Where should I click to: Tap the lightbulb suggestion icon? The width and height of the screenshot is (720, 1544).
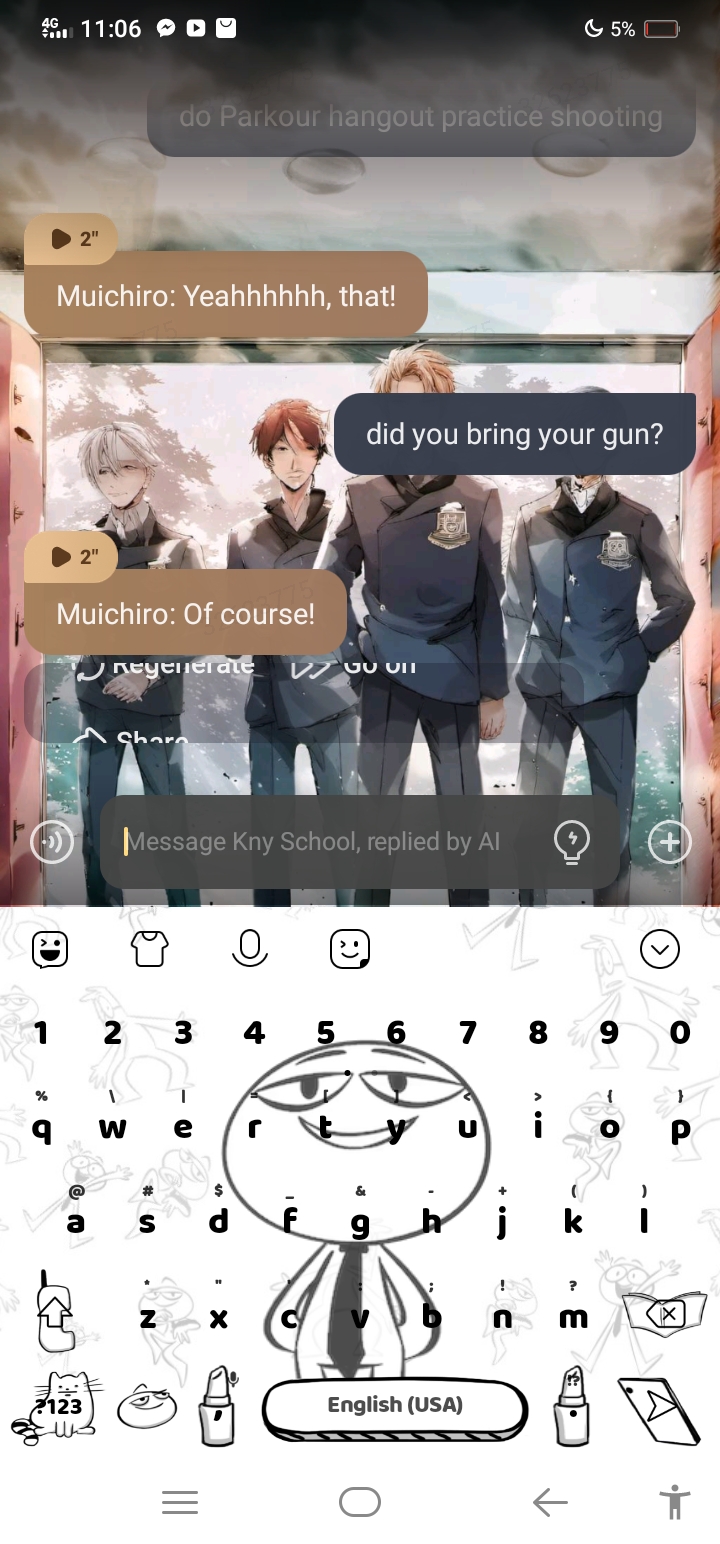tap(572, 842)
